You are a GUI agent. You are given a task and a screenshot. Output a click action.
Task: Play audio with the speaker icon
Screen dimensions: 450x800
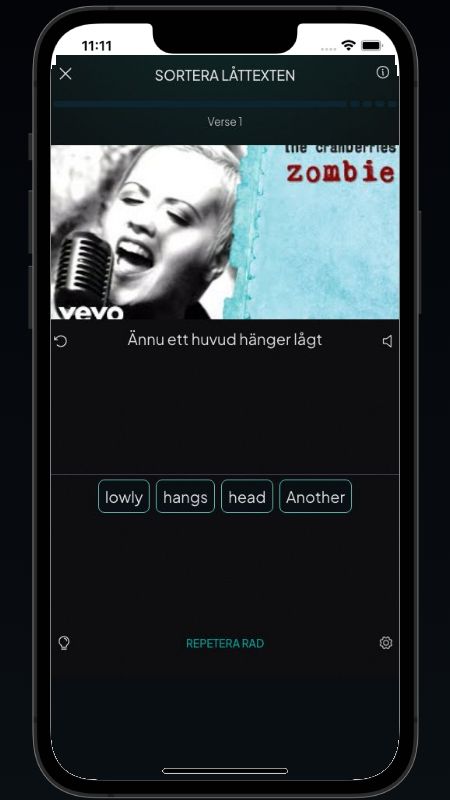pos(387,341)
